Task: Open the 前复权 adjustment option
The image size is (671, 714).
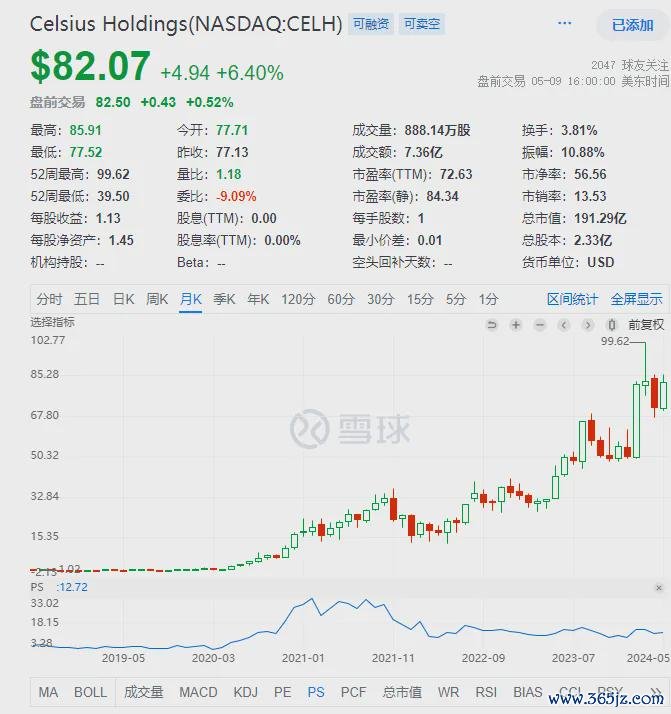Action: click(646, 324)
